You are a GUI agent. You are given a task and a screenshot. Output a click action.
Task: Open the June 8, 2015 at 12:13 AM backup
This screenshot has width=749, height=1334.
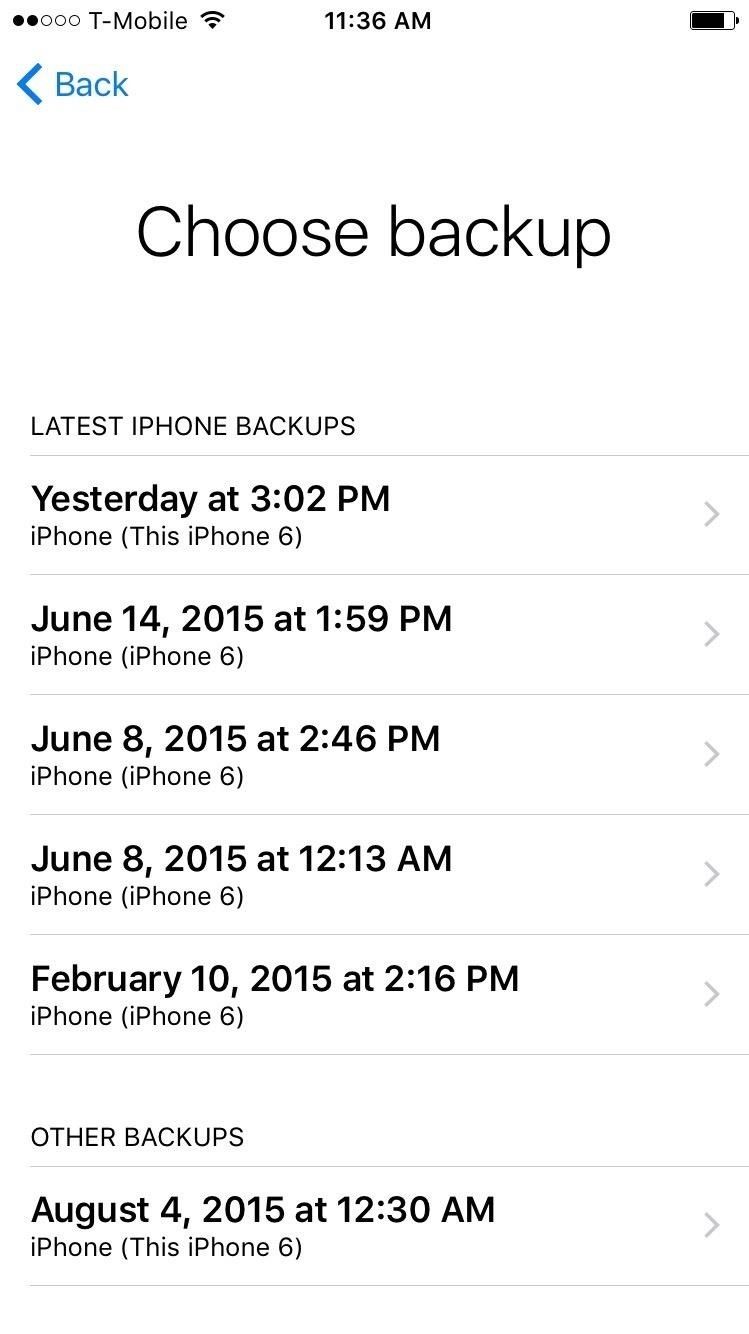pyautogui.click(x=374, y=875)
